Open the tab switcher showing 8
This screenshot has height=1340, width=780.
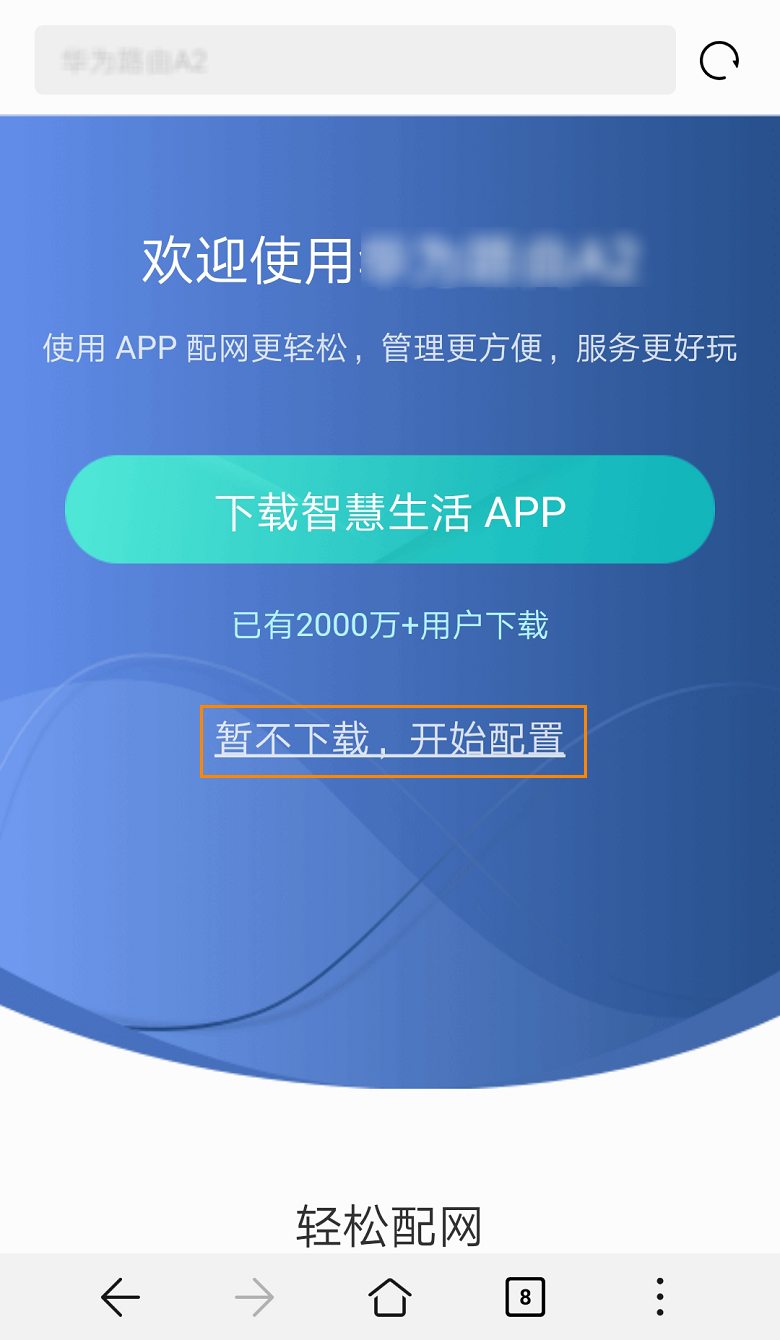pos(525,1297)
